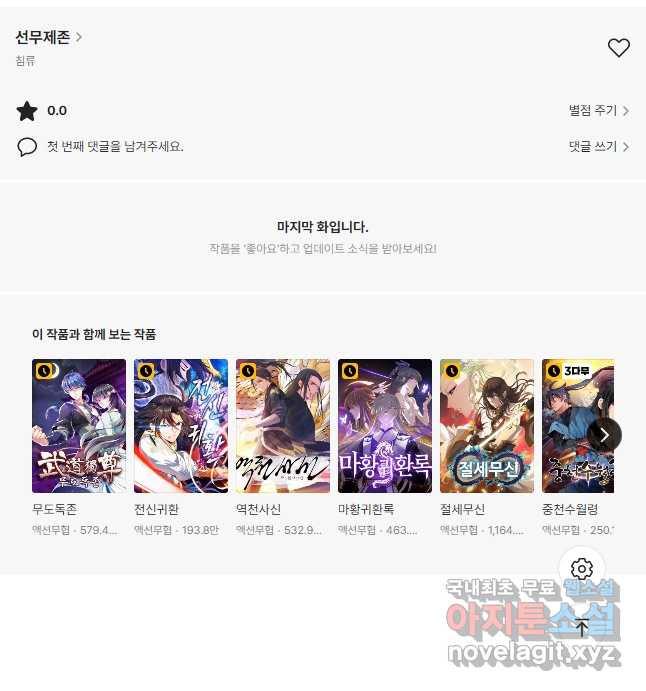Like this series with the heart icon
Viewport: 646px width, 691px height.
[x=619, y=47]
